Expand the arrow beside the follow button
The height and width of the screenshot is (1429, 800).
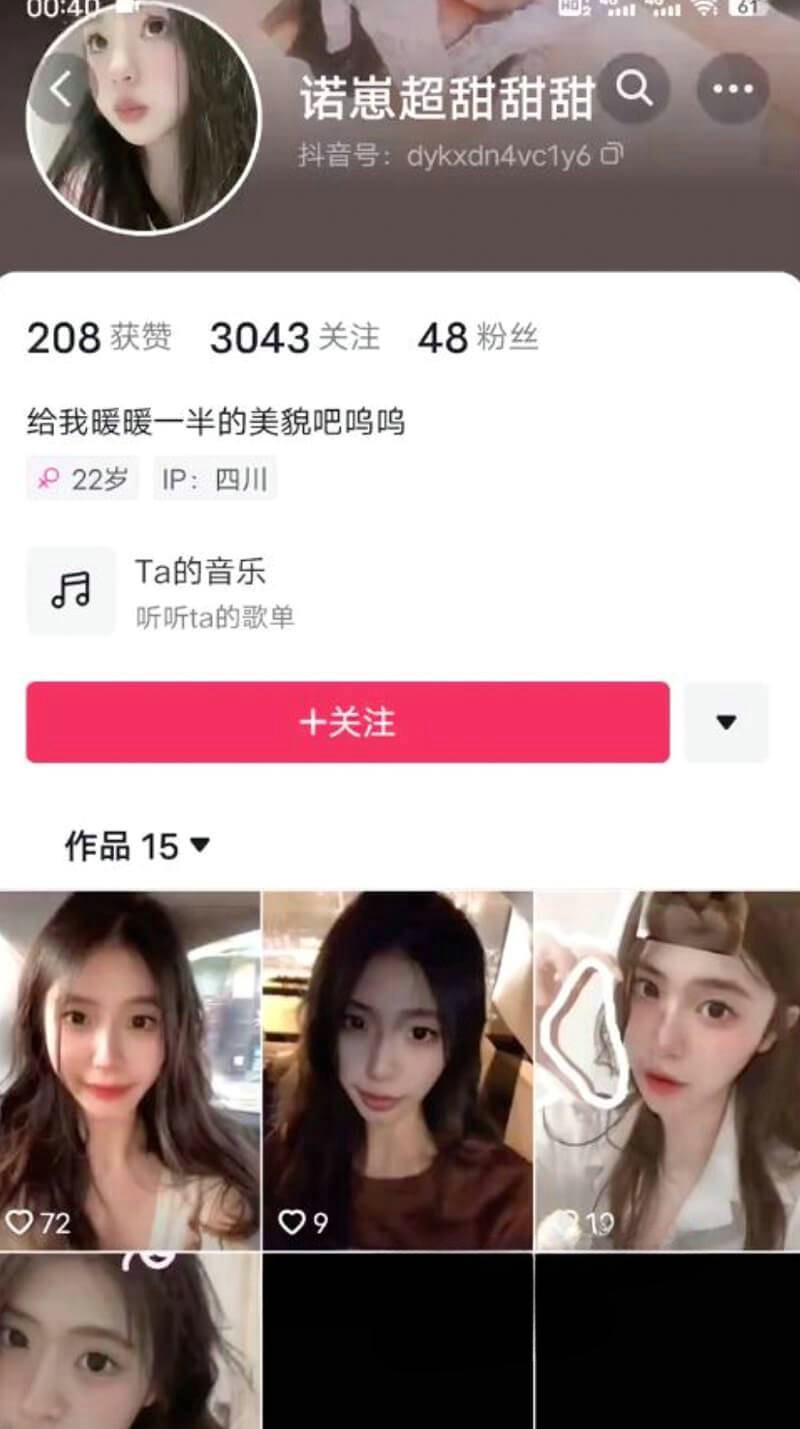726,722
